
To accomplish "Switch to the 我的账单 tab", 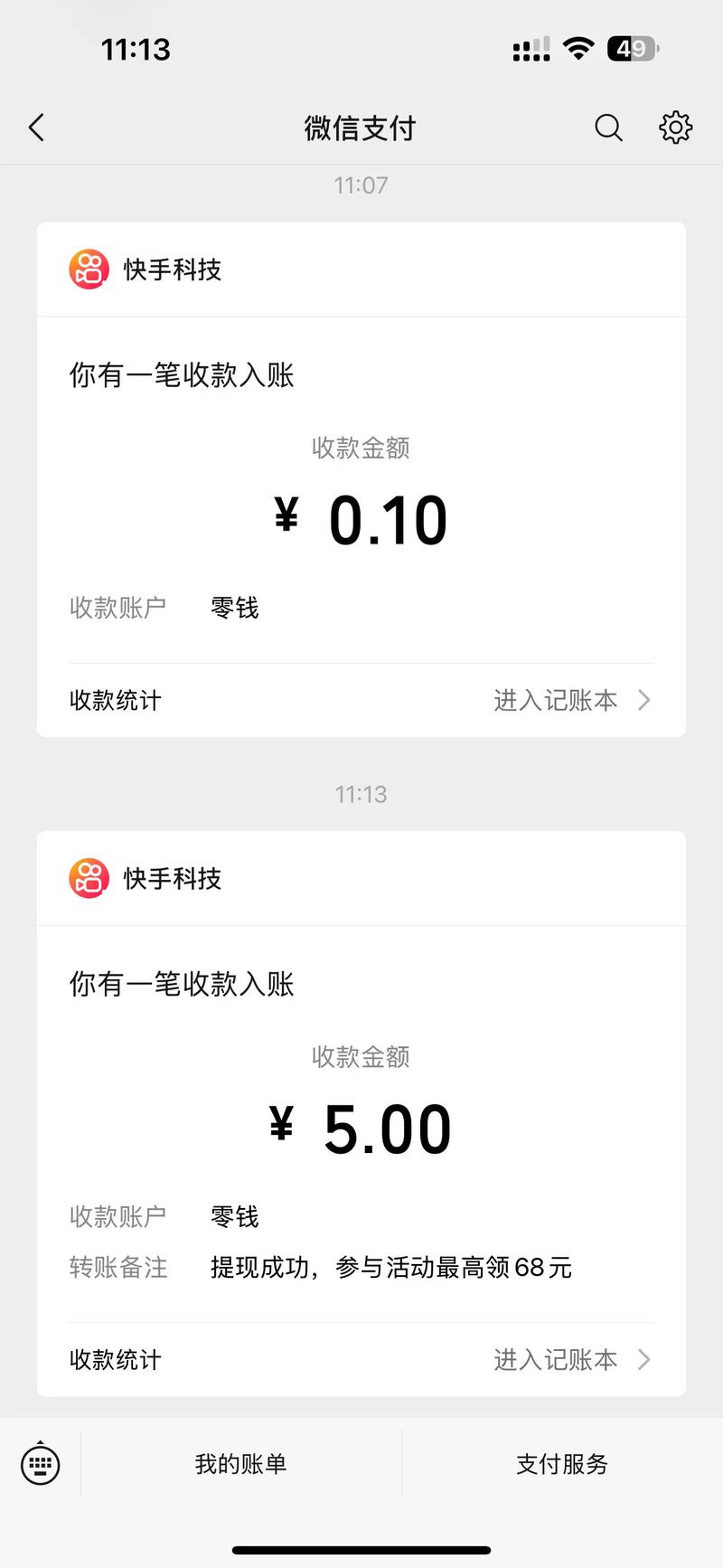I will point(239,1464).
